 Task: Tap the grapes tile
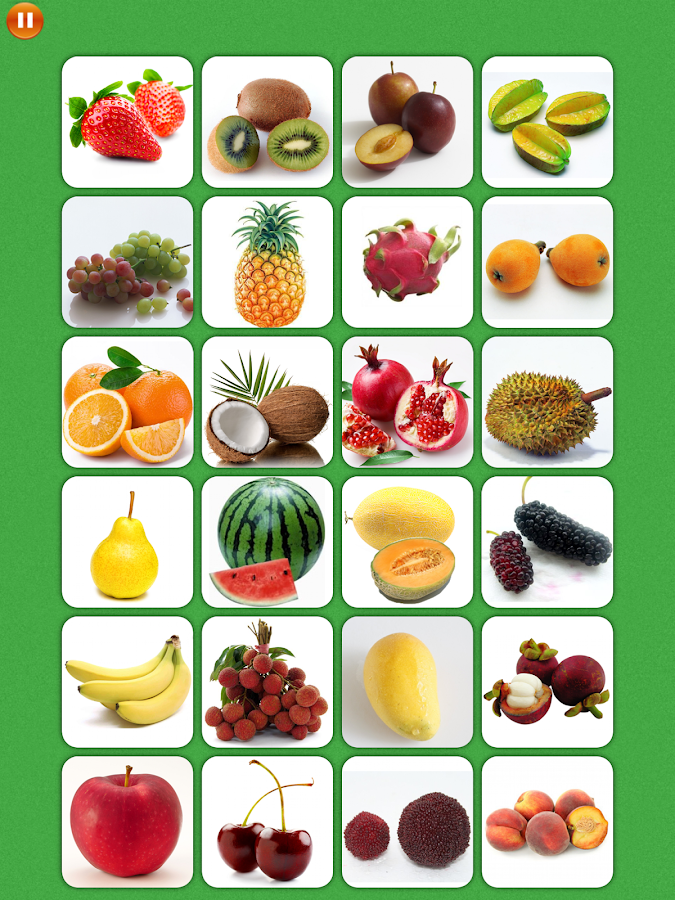(127, 262)
